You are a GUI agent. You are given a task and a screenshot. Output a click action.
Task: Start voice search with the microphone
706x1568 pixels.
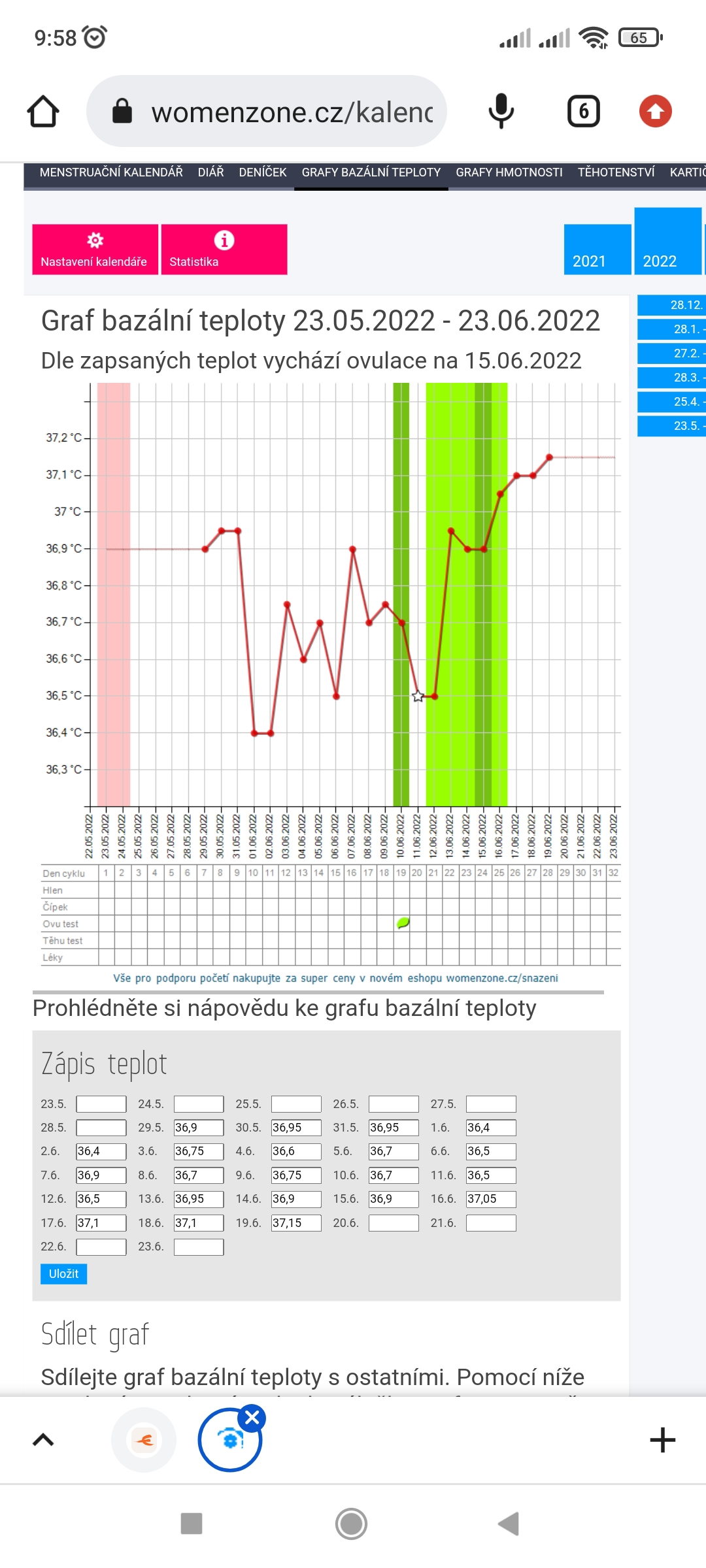click(501, 112)
